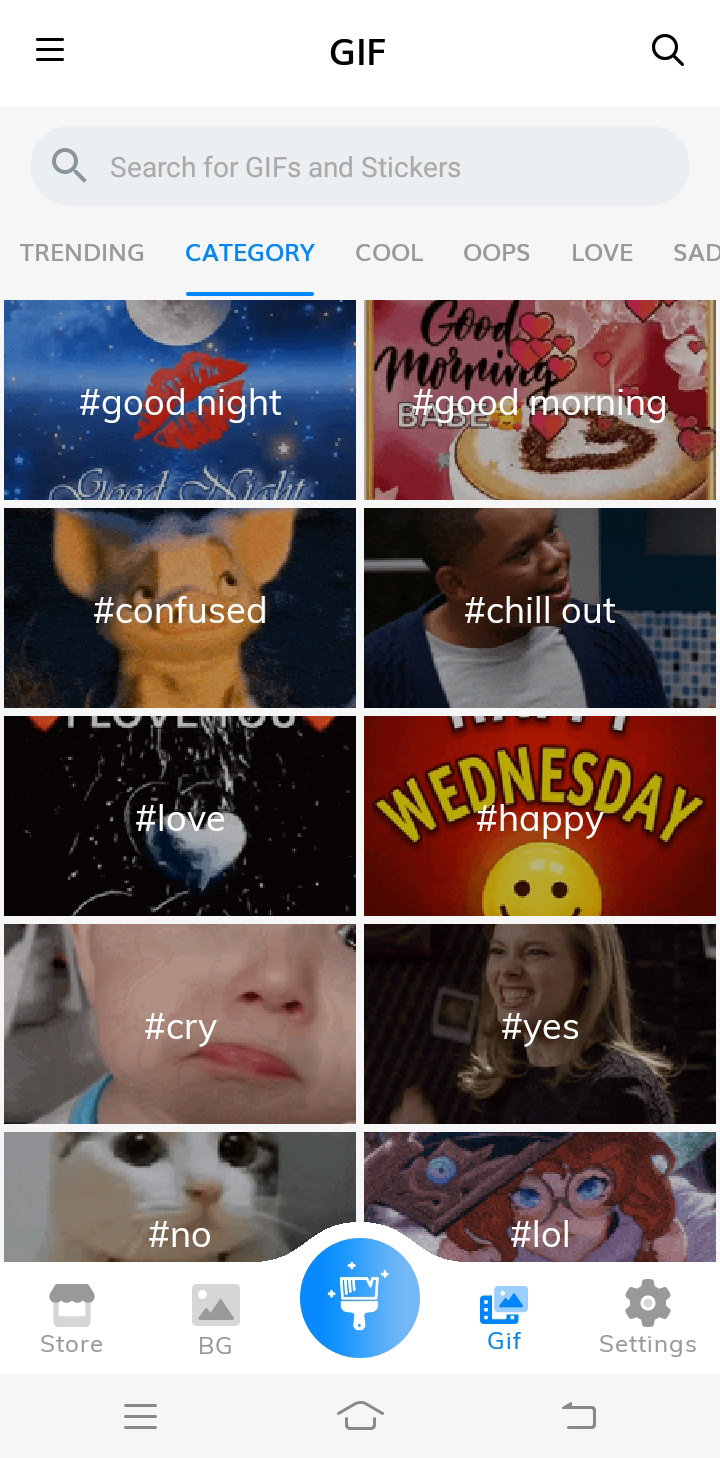Tap the search magnifier in app bar
The width and height of the screenshot is (720, 1458).
tap(667, 50)
